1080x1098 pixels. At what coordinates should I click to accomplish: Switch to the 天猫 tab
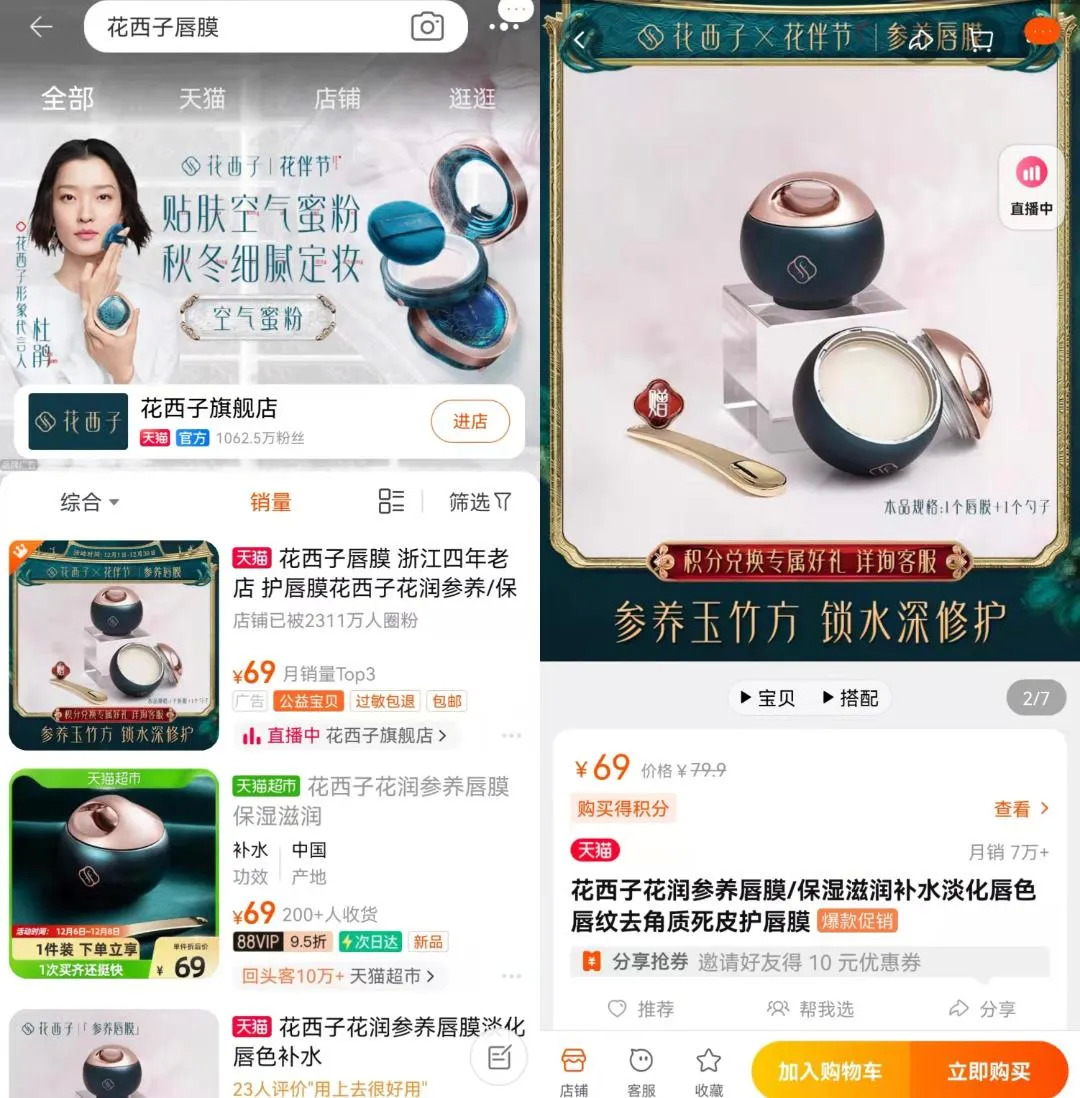pos(202,98)
